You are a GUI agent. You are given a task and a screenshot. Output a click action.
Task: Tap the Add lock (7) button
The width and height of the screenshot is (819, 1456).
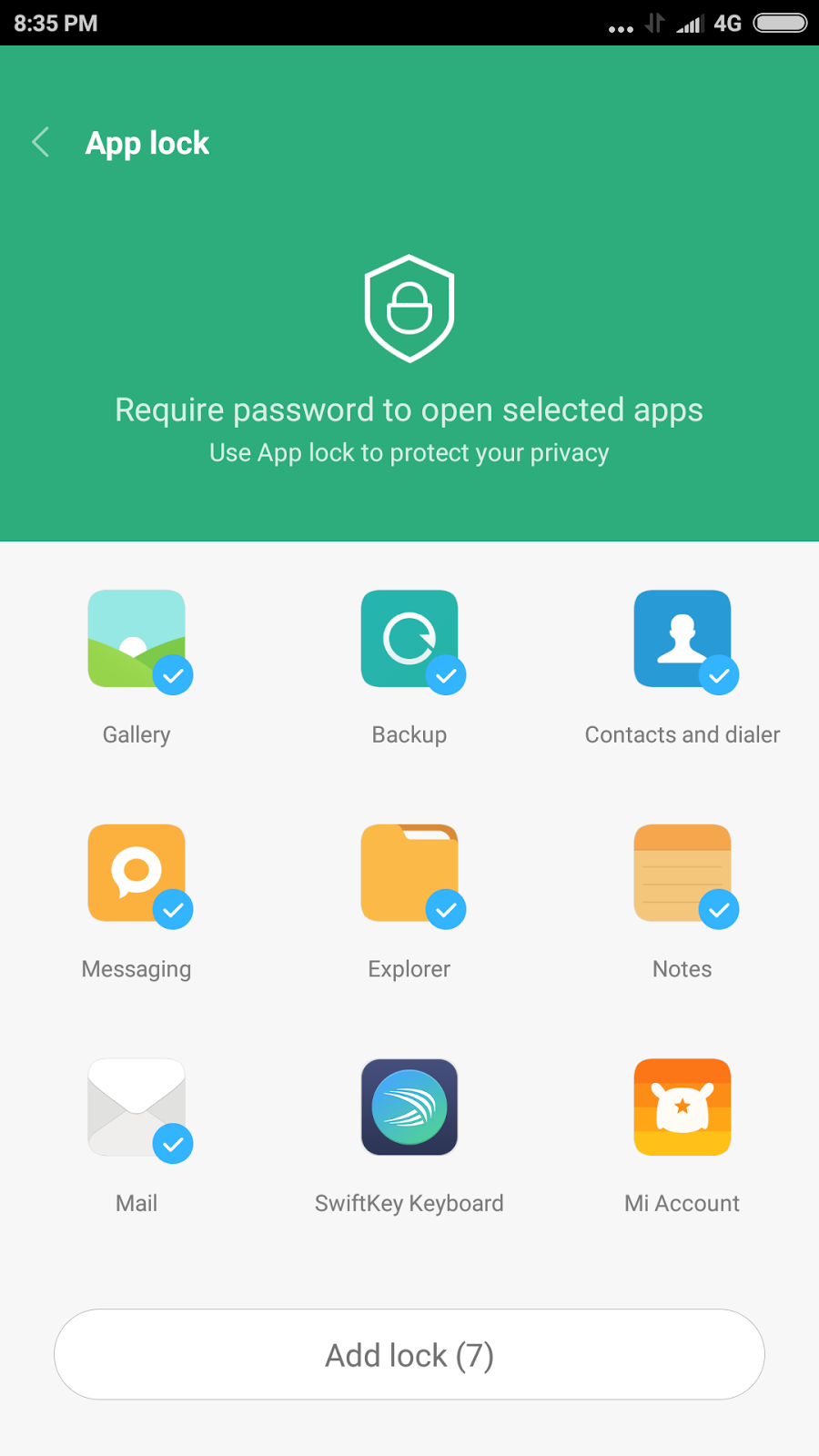409,1354
